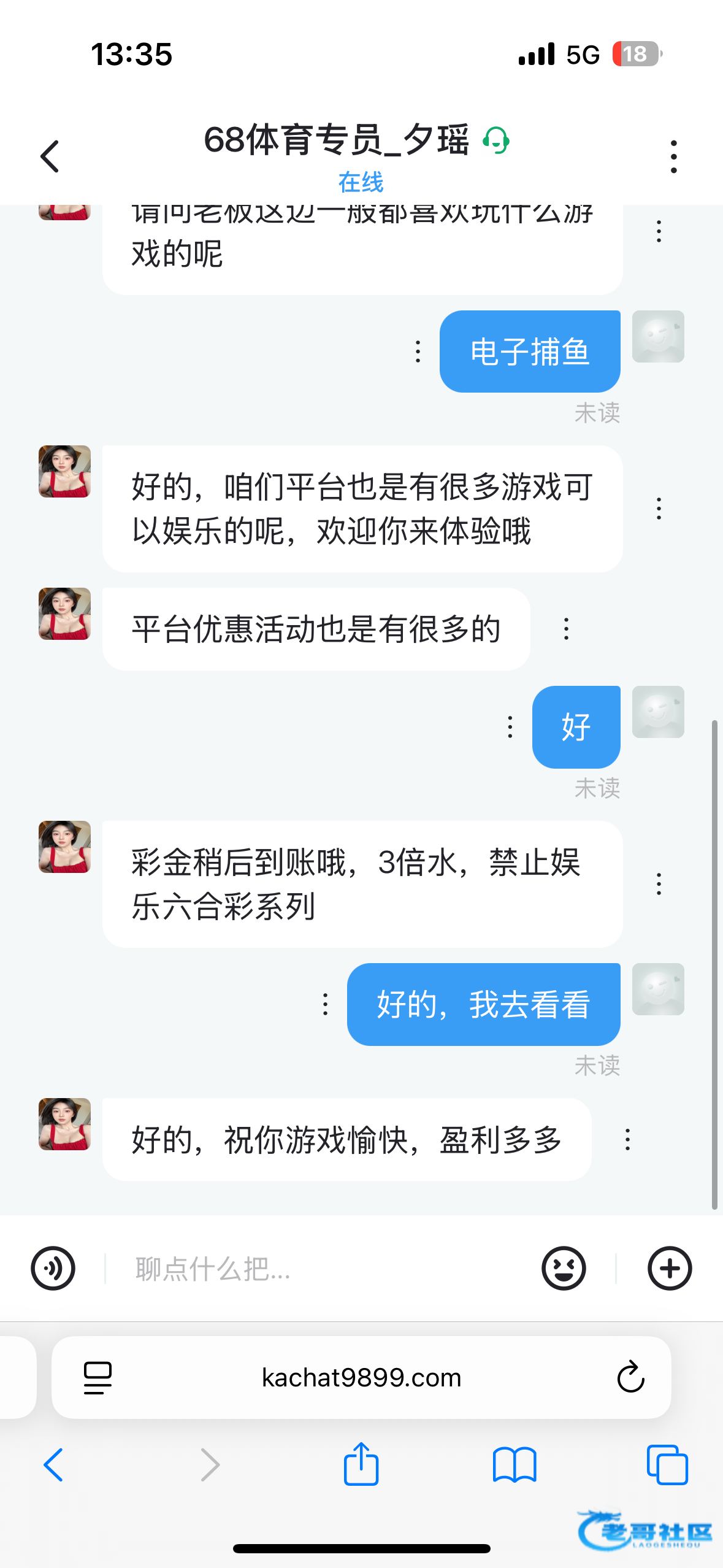
Task: Open Safari page settings menu
Action: [x=98, y=1377]
